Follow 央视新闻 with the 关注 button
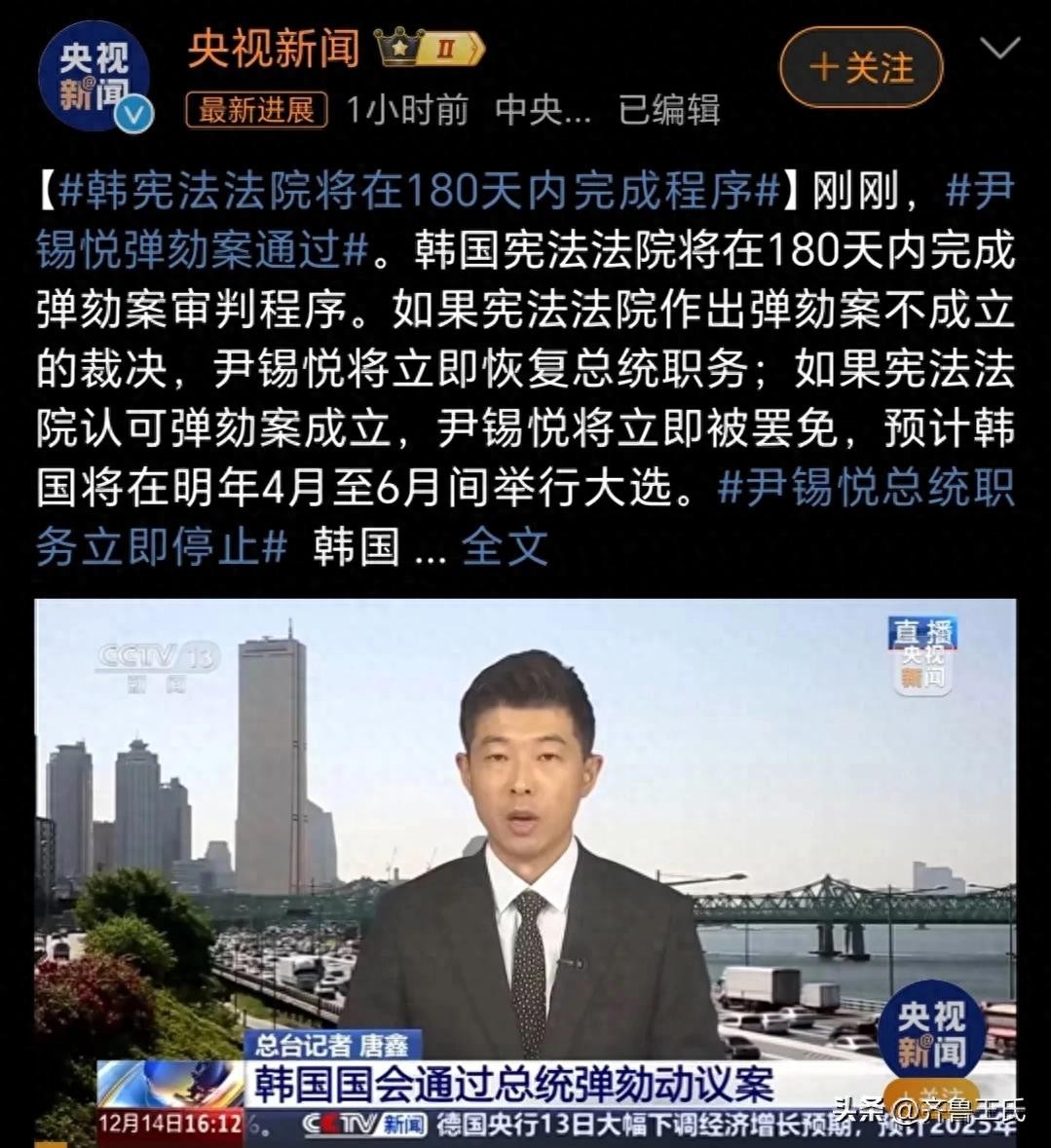Screen dimensions: 1051x1148 [861, 68]
